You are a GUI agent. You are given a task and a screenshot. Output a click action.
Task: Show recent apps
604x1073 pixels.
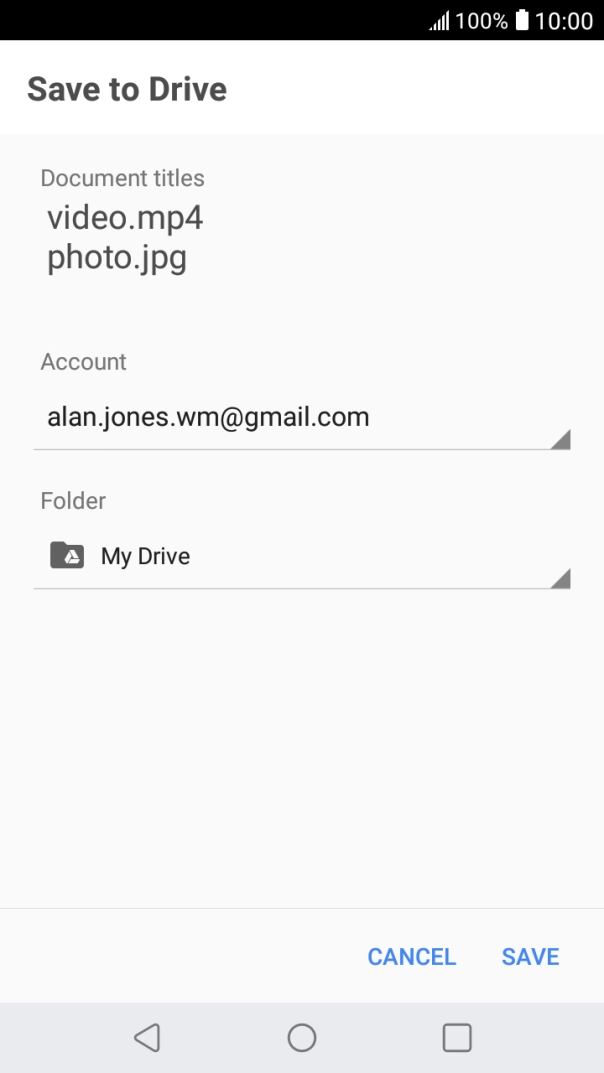[457, 1038]
